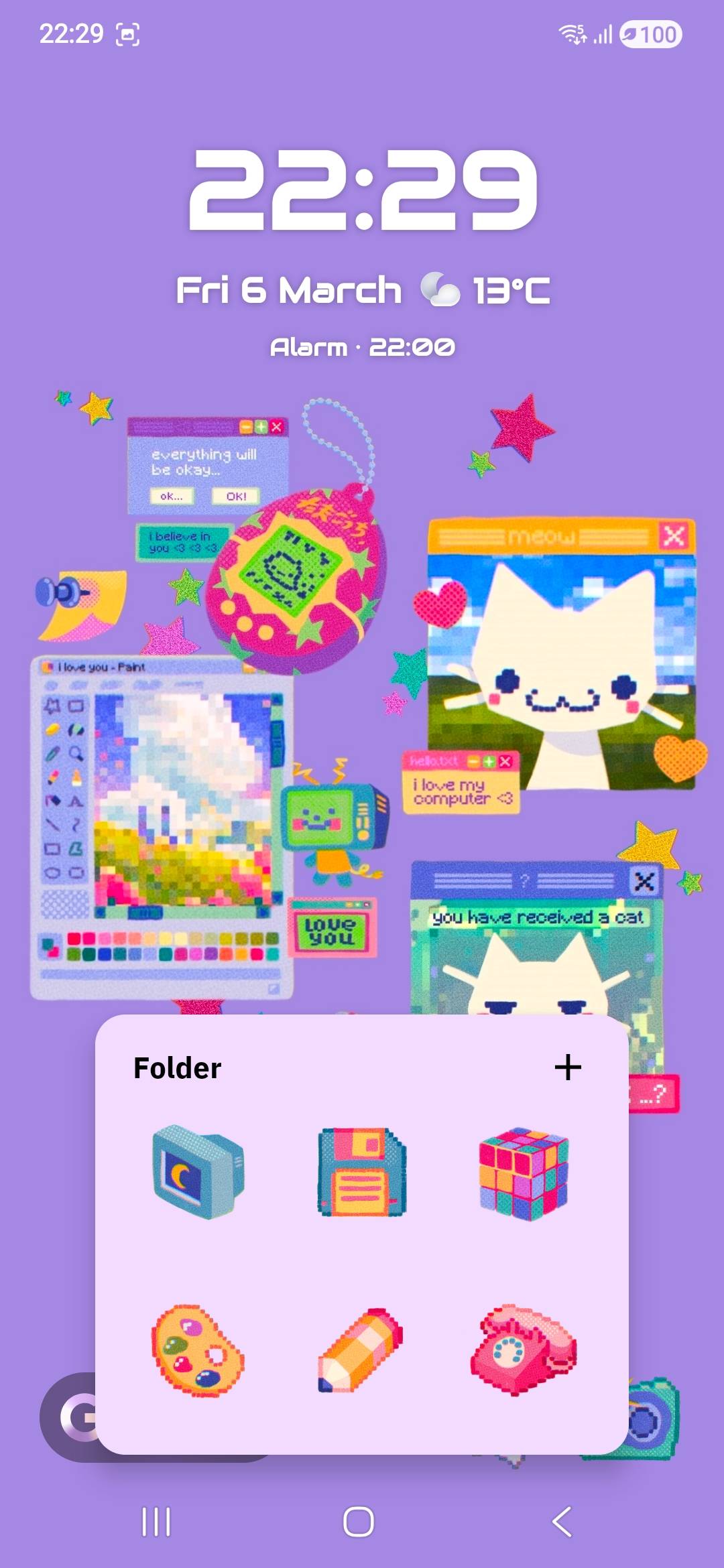Open the paint palette app icon
Image resolution: width=724 pixels, height=1568 pixels.
pos(198,1350)
